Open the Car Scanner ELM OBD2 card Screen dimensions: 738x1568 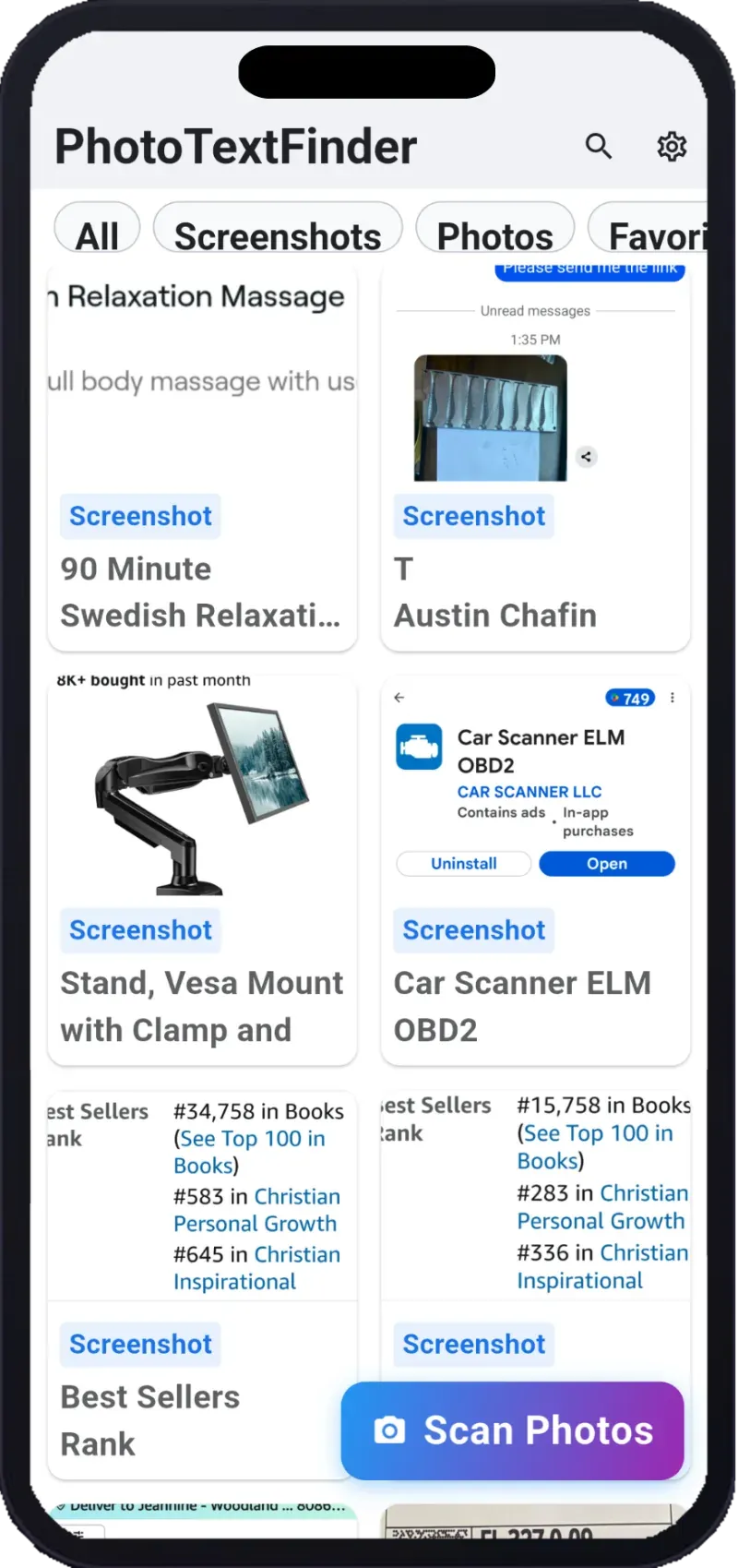(535, 872)
